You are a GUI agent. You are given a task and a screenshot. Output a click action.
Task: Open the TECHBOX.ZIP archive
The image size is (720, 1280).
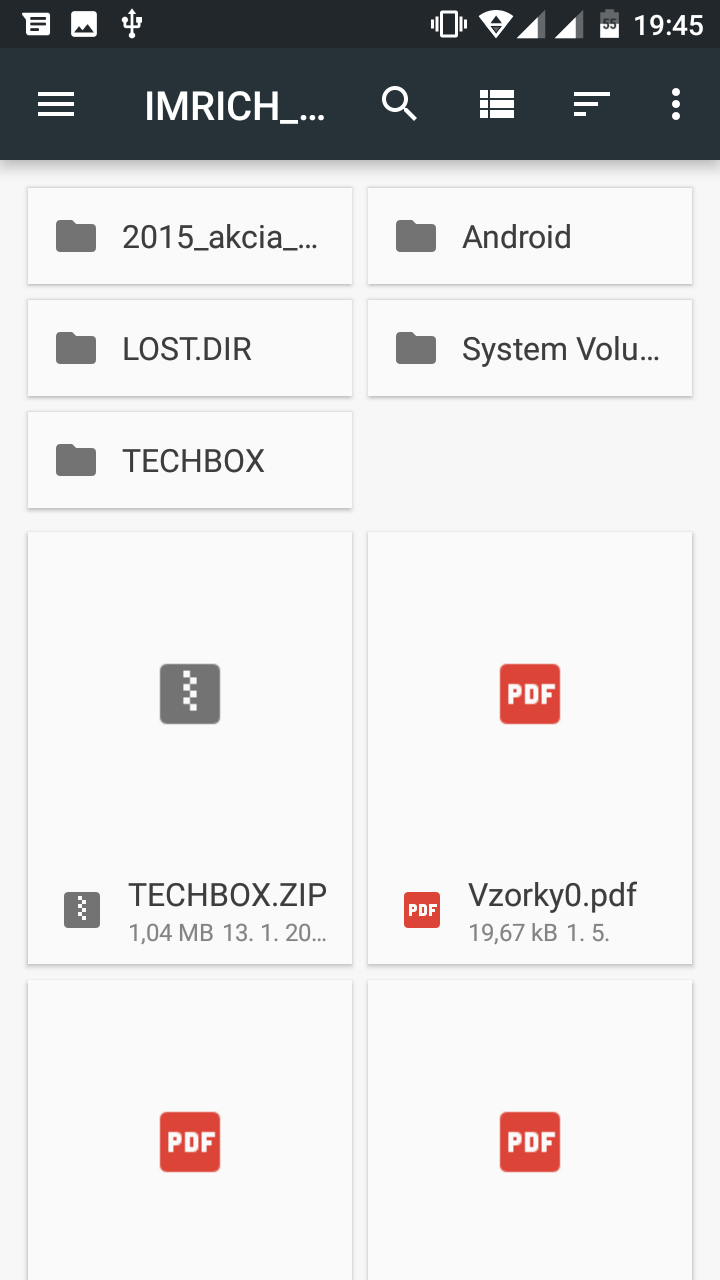click(190, 748)
